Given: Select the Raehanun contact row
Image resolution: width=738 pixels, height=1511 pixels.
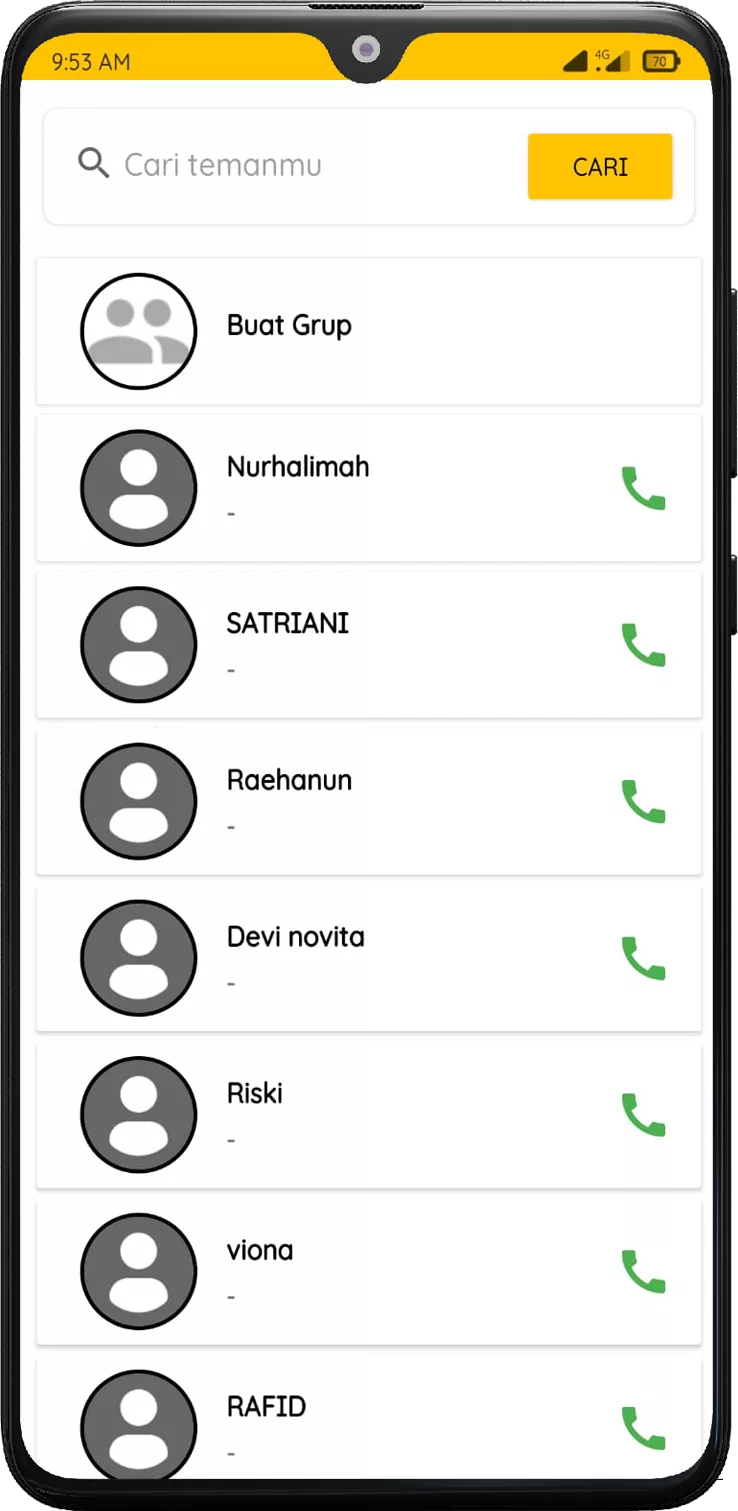Looking at the screenshot, I should pos(369,801).
